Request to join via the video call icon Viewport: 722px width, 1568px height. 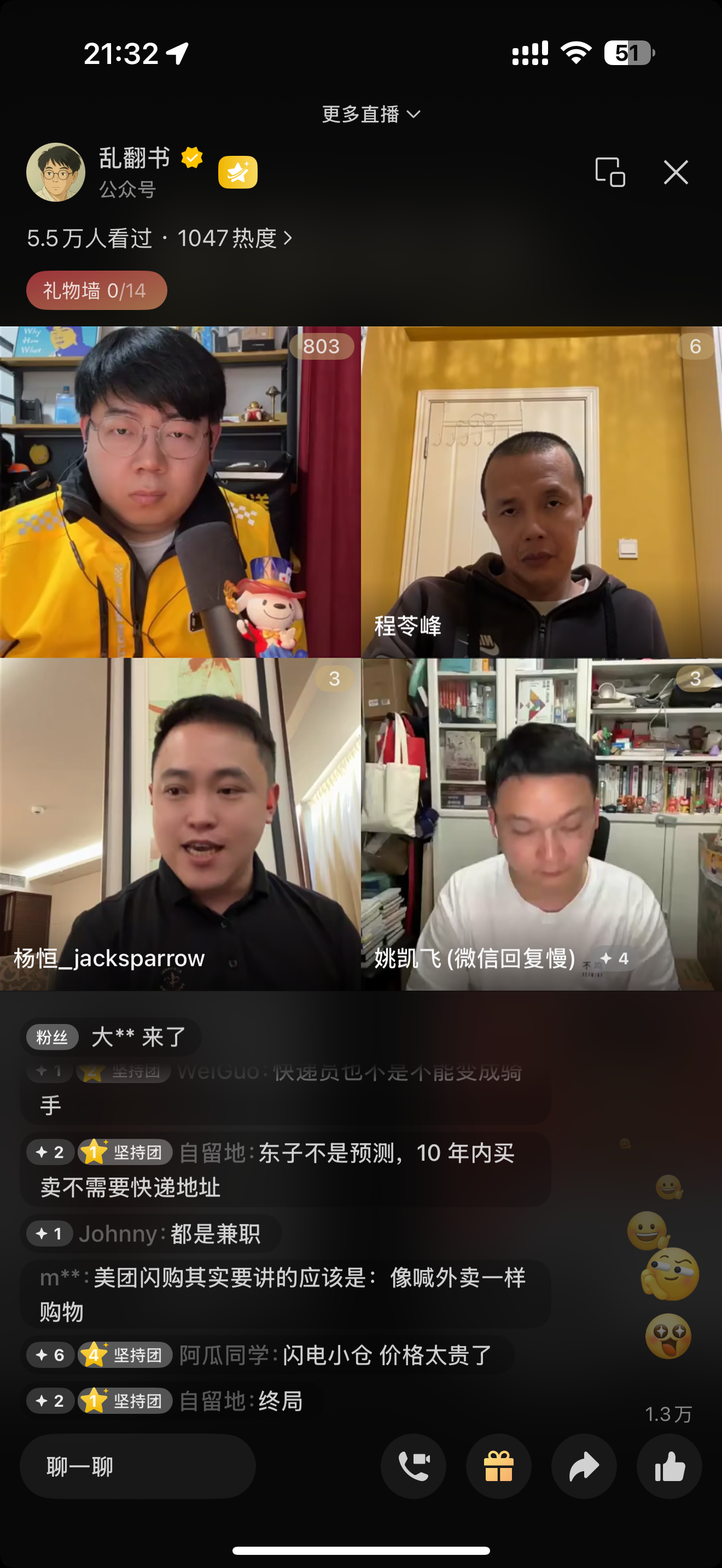[414, 1466]
